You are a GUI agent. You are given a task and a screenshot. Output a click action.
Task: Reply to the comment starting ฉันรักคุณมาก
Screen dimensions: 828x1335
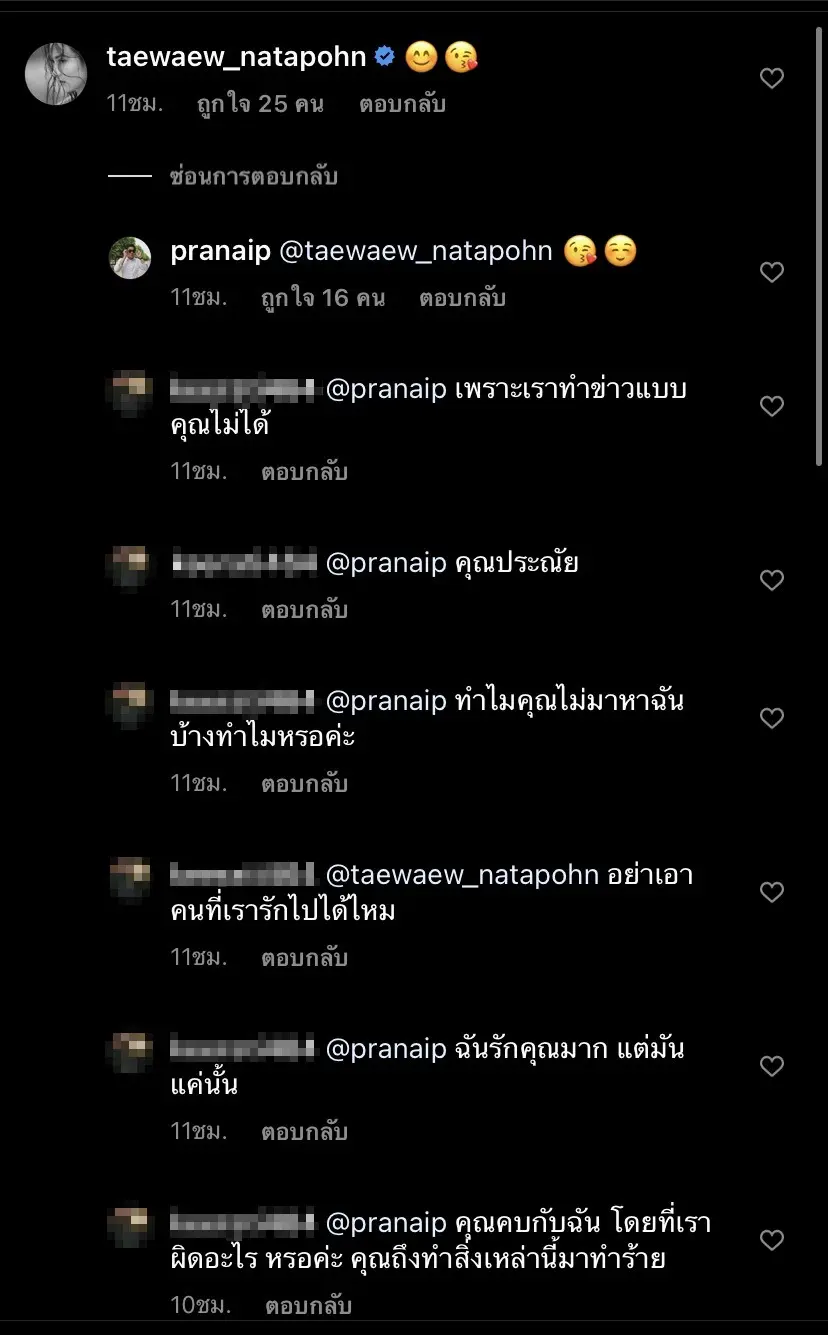pyautogui.click(x=304, y=1132)
